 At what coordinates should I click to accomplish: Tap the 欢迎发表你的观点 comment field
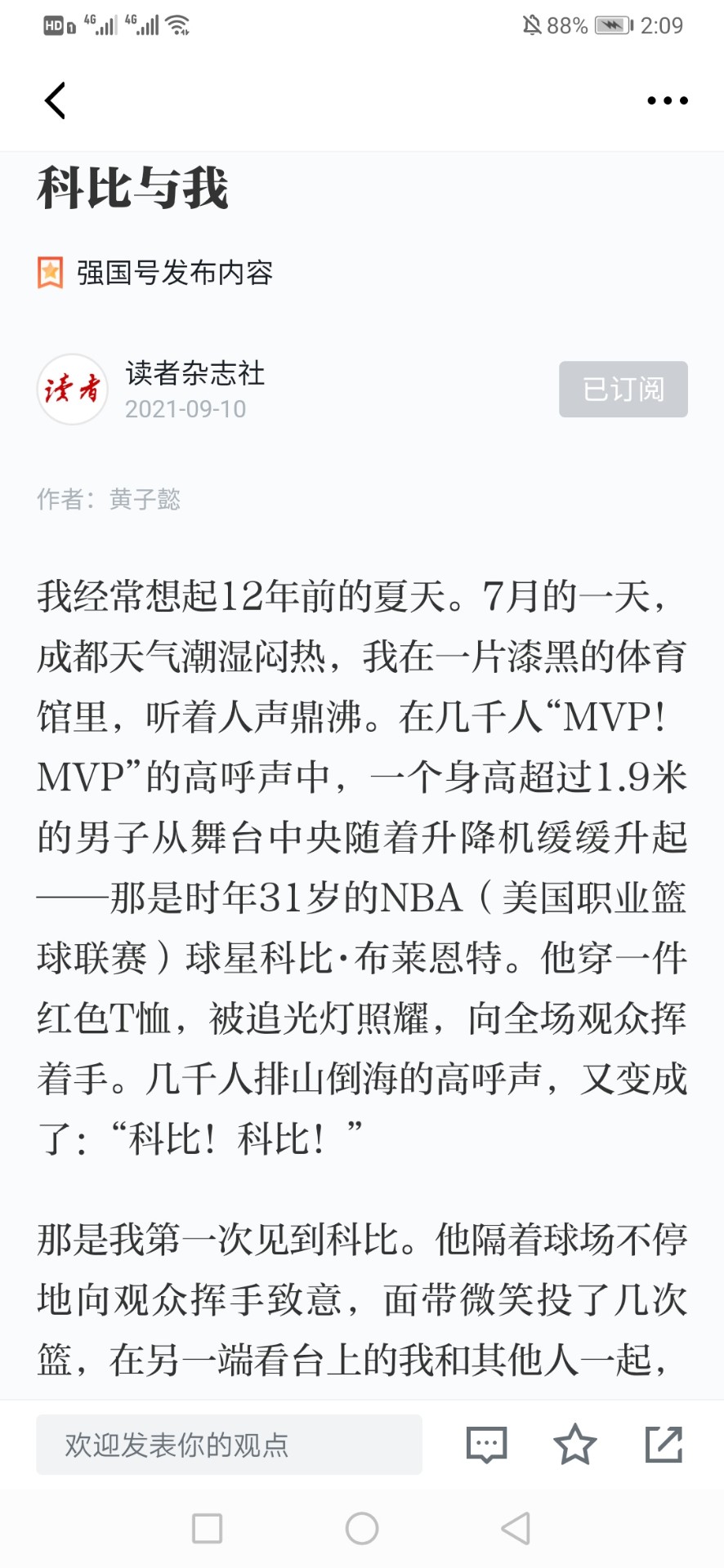tap(229, 1444)
